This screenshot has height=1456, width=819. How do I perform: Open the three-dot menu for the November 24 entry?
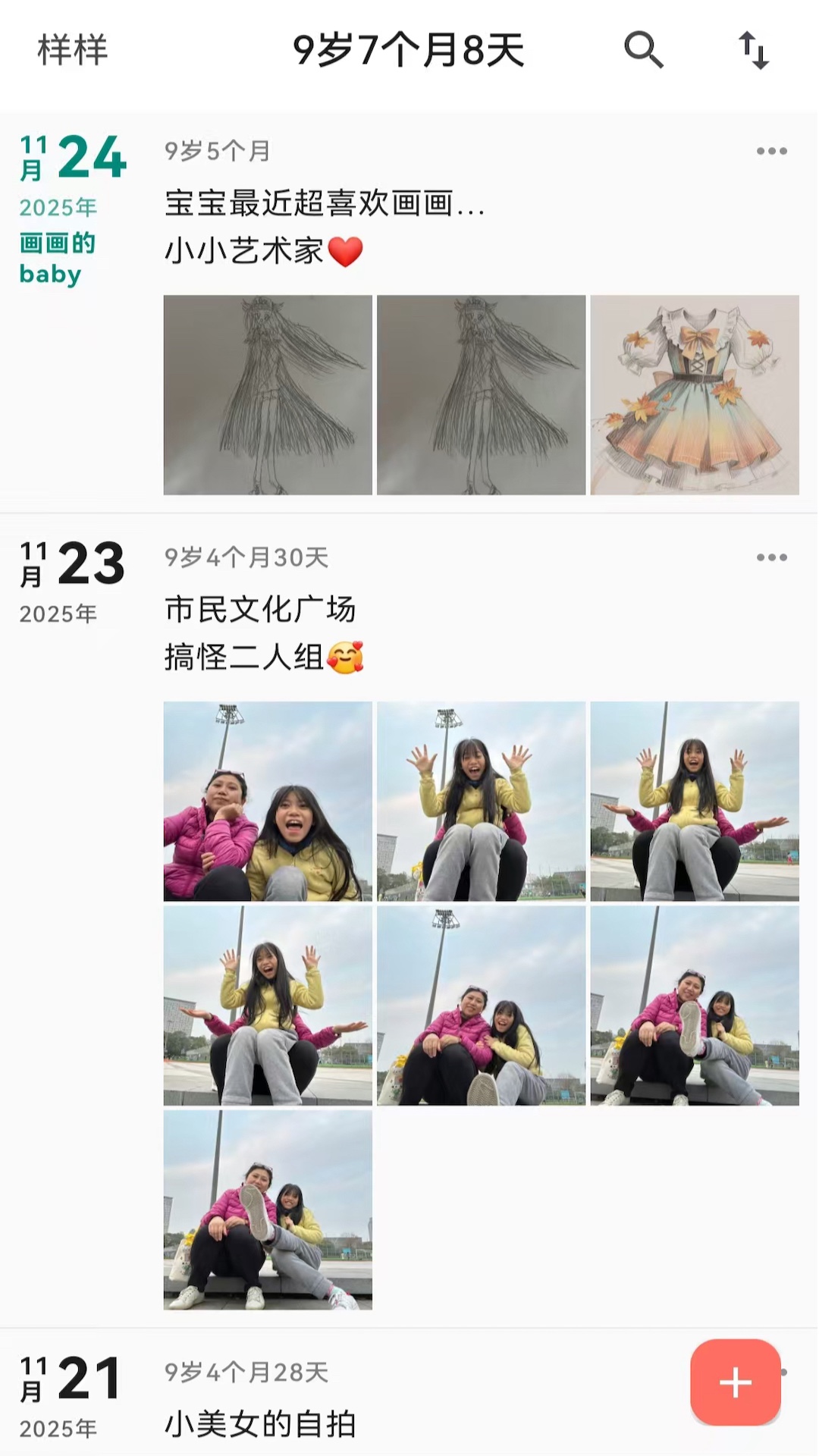pos(771,152)
